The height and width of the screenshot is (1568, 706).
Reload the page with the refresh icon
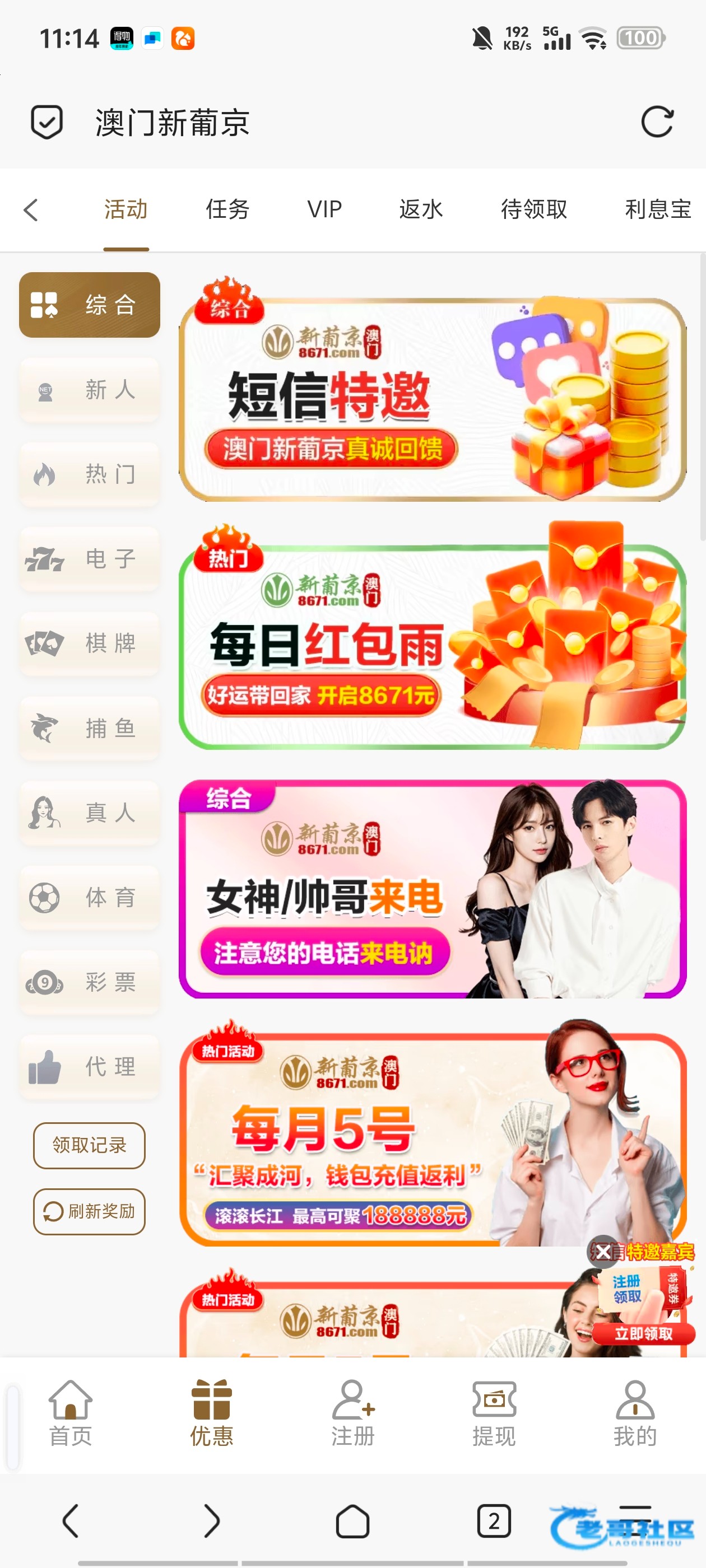pyautogui.click(x=657, y=122)
